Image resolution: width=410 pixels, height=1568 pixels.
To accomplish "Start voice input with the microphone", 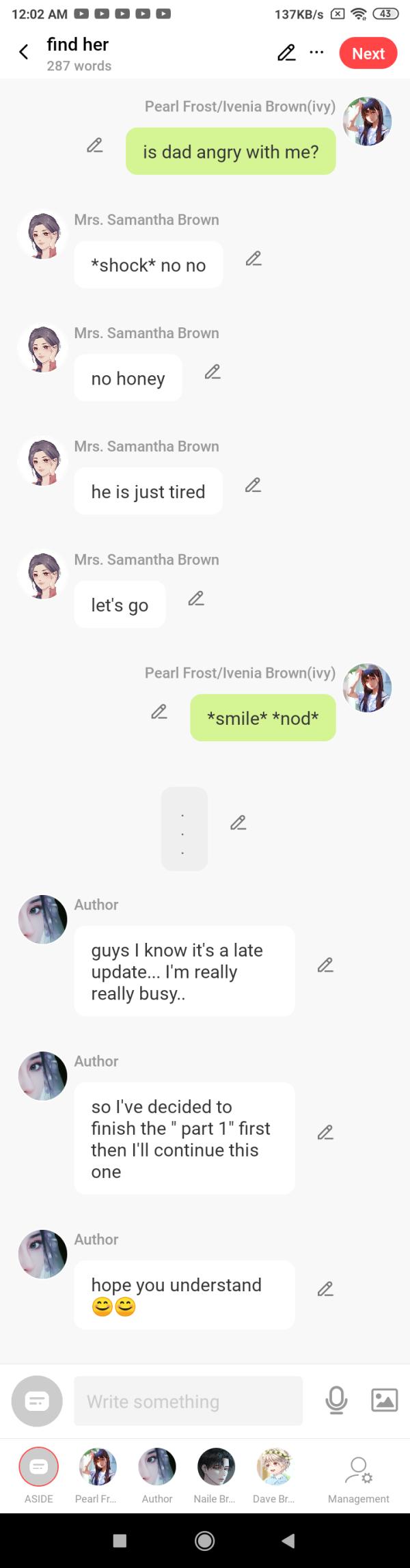I will pyautogui.click(x=336, y=1401).
